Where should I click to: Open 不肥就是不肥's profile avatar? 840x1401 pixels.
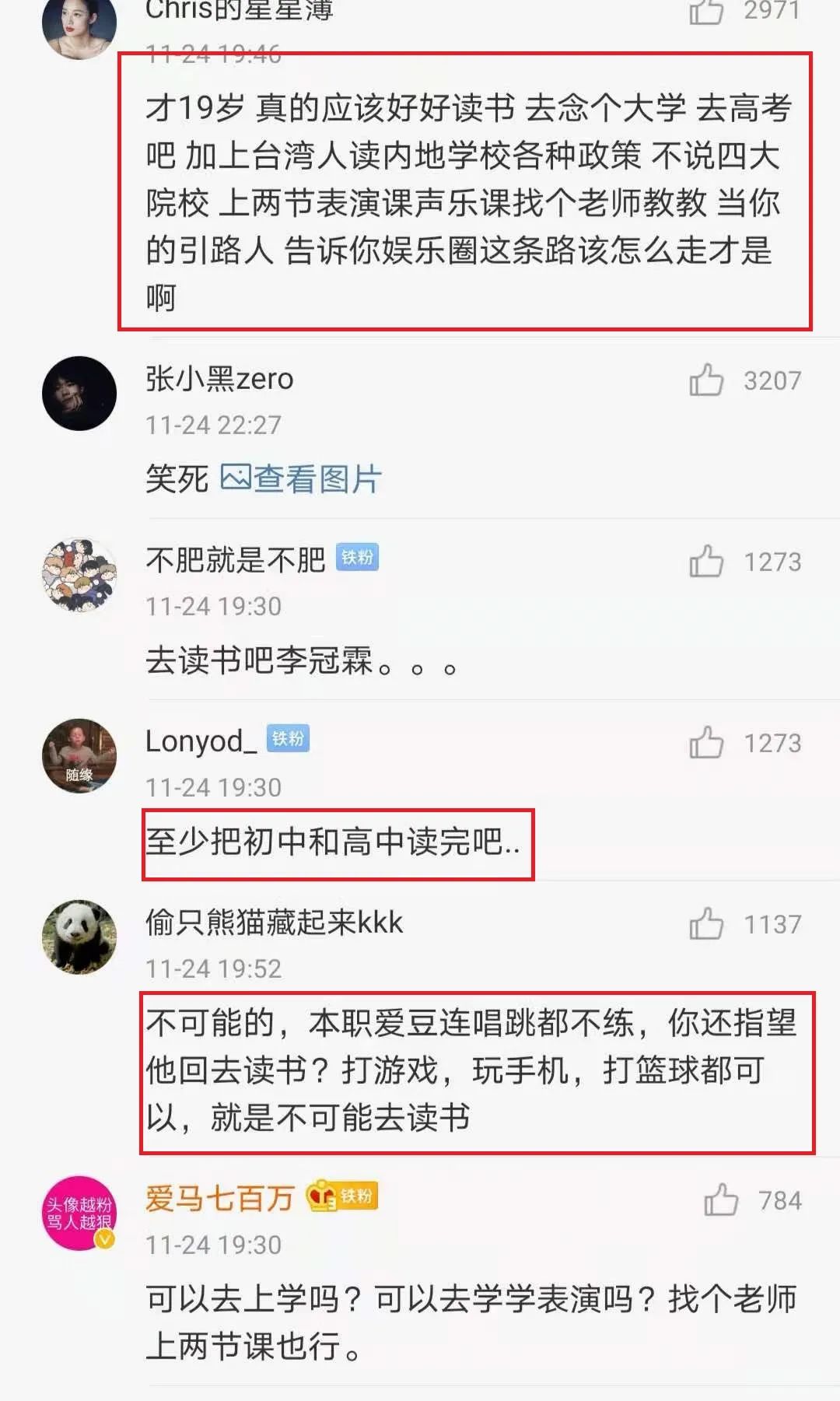point(79,575)
